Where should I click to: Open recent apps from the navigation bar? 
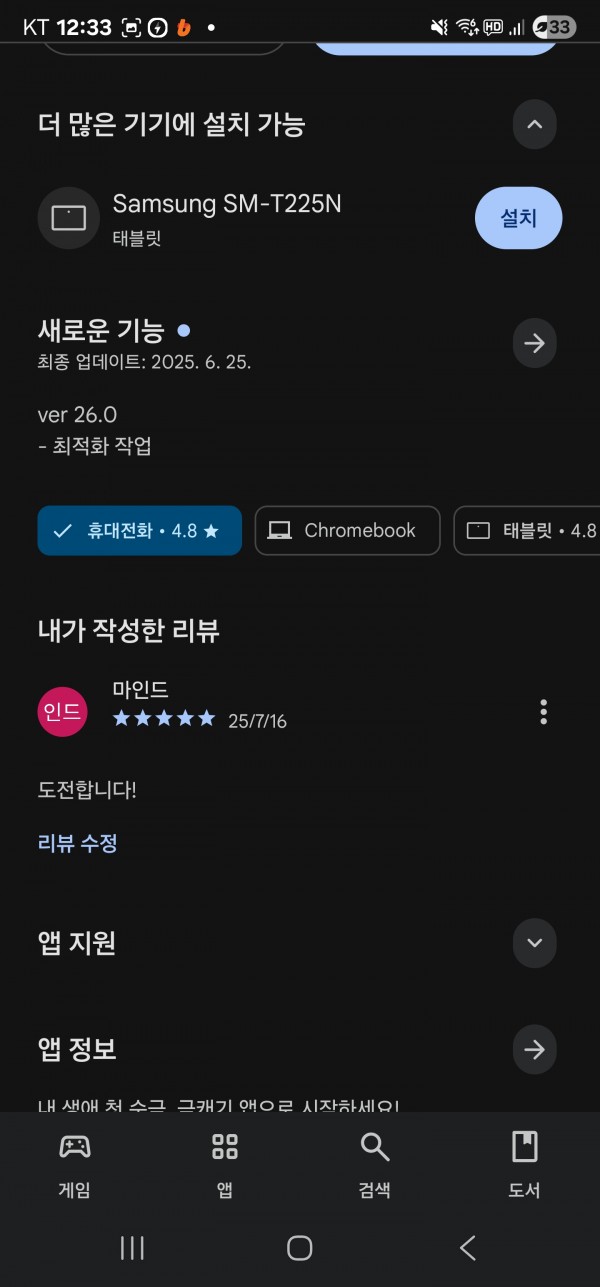click(x=132, y=1247)
